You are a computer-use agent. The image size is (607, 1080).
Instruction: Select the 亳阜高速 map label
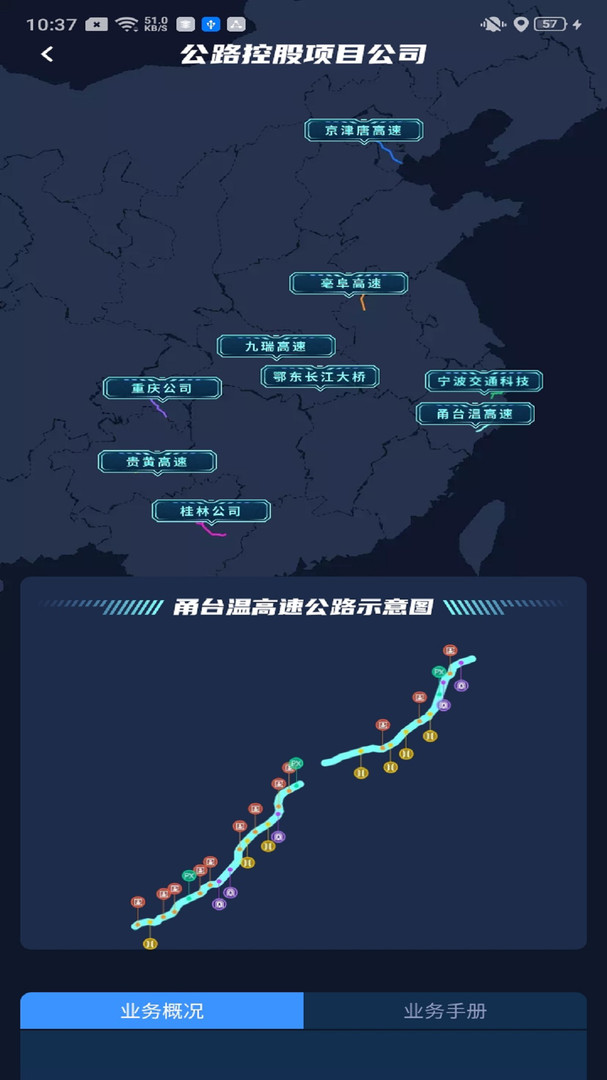(349, 284)
